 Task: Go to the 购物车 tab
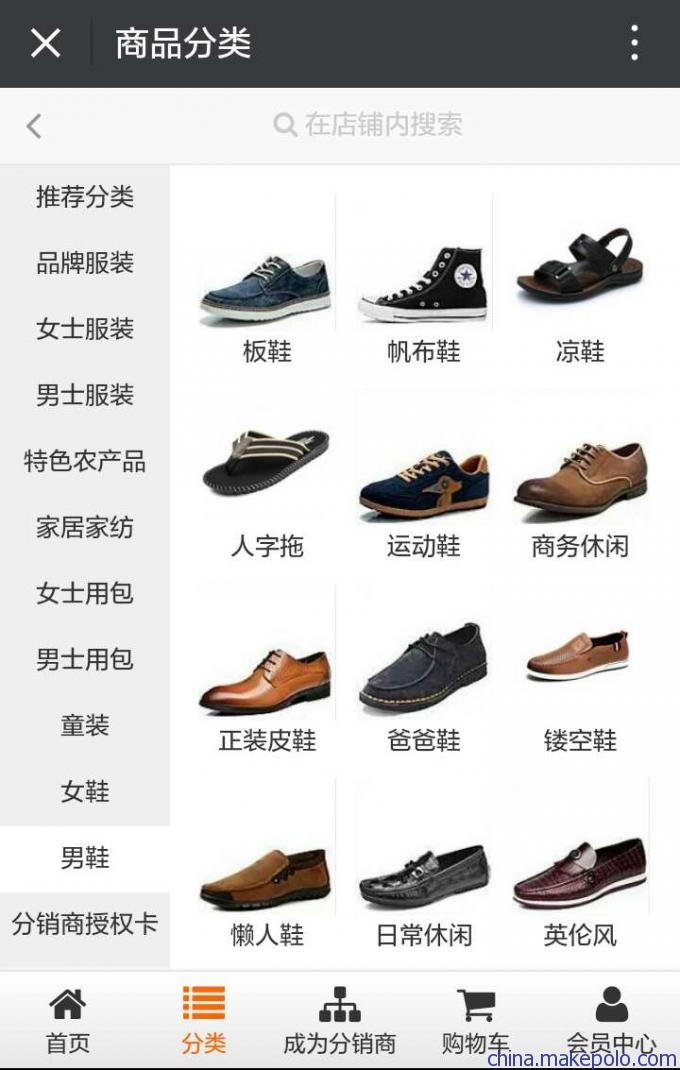click(x=475, y=1020)
